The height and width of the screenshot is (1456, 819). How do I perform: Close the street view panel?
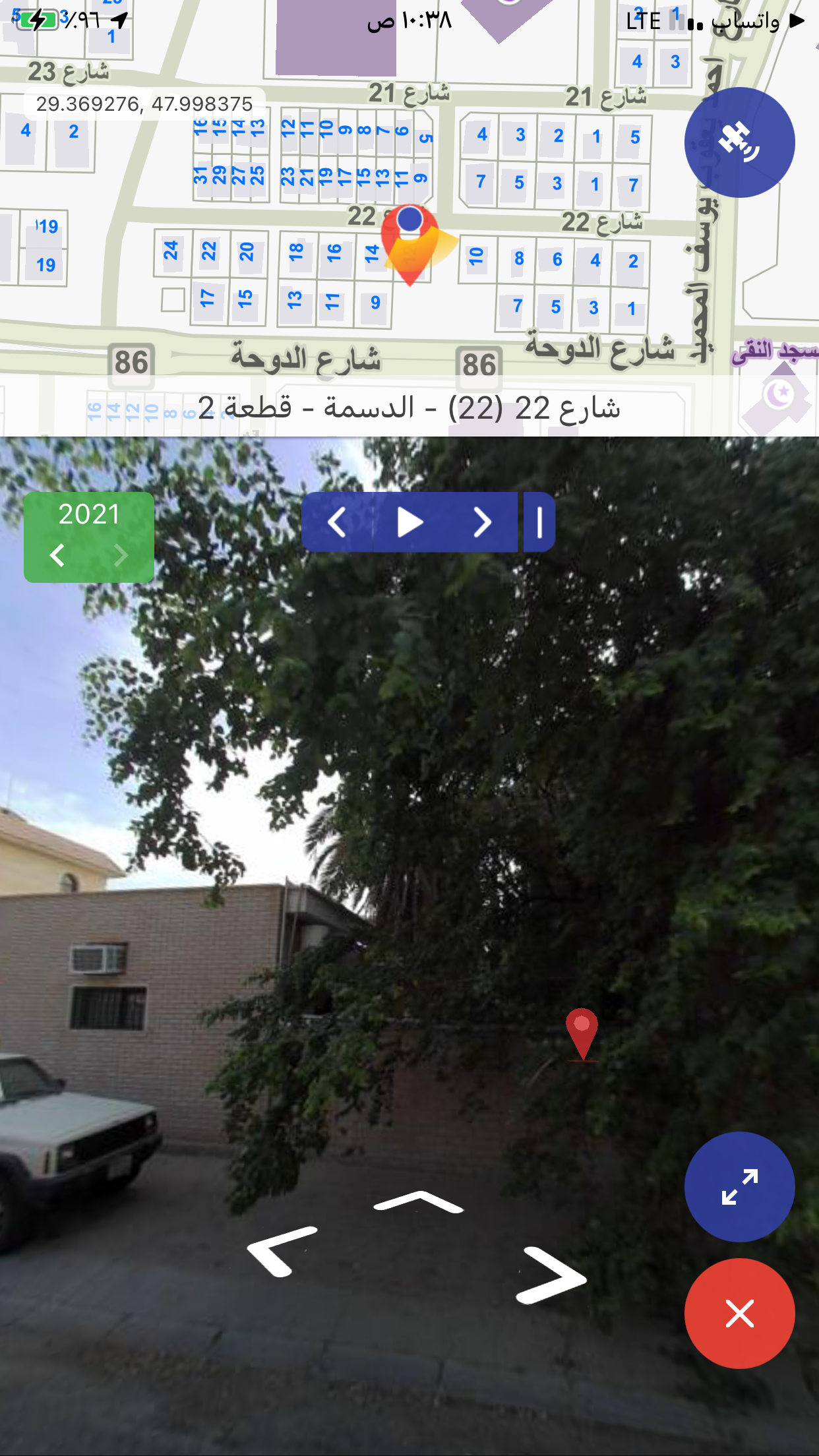pyautogui.click(x=739, y=1313)
